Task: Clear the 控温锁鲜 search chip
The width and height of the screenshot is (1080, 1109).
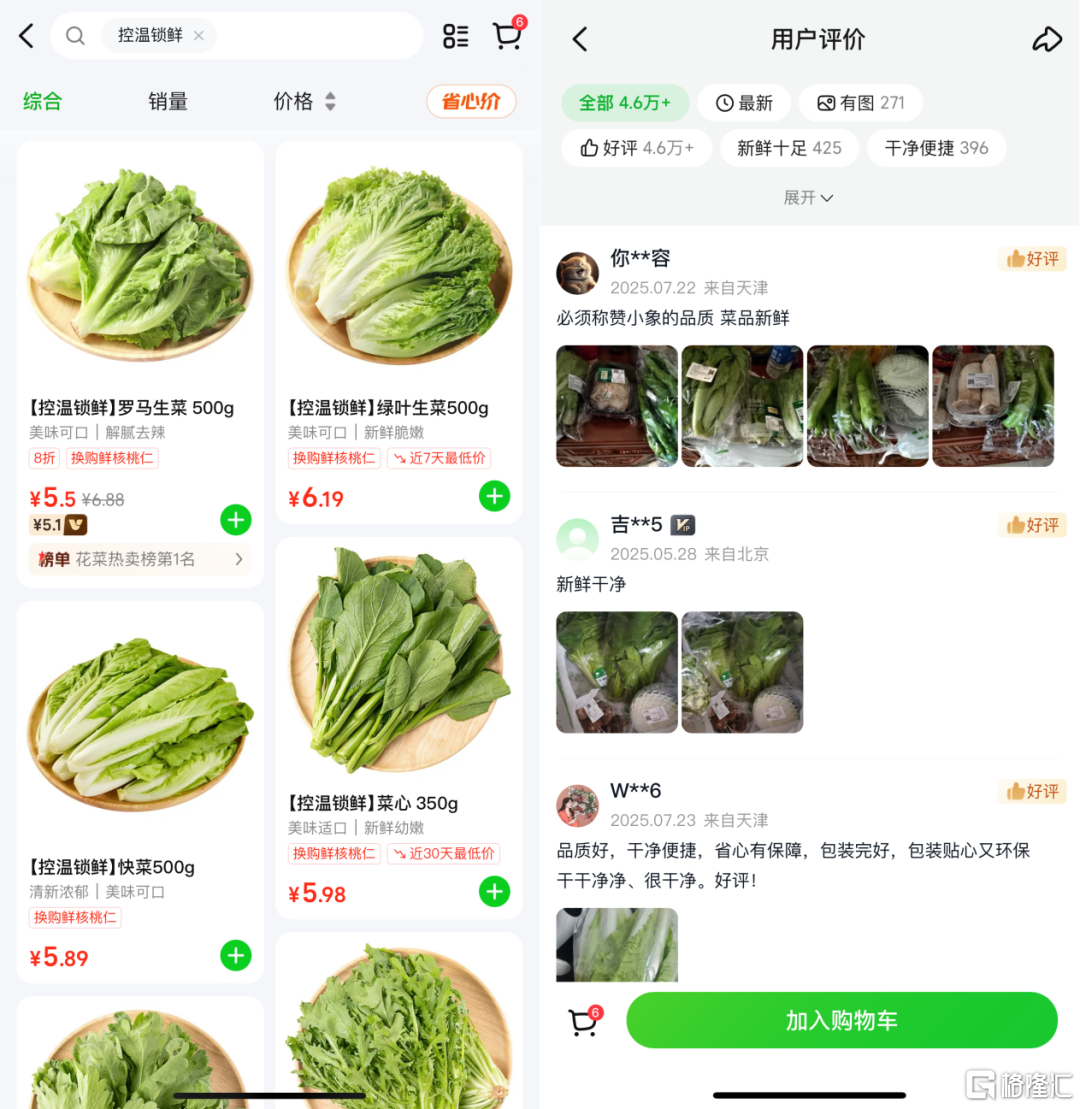Action: click(199, 36)
